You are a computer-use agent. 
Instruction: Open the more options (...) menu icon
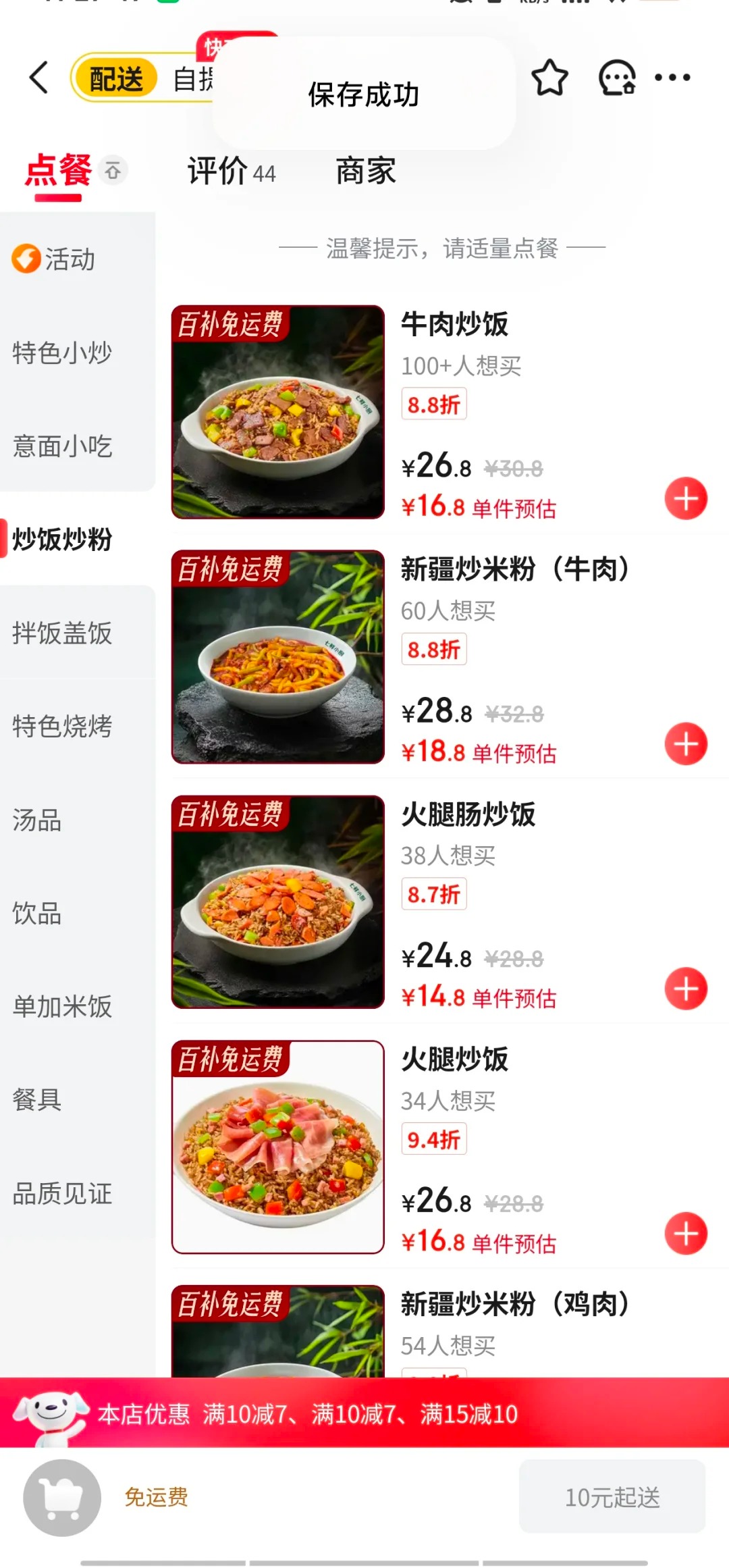673,77
